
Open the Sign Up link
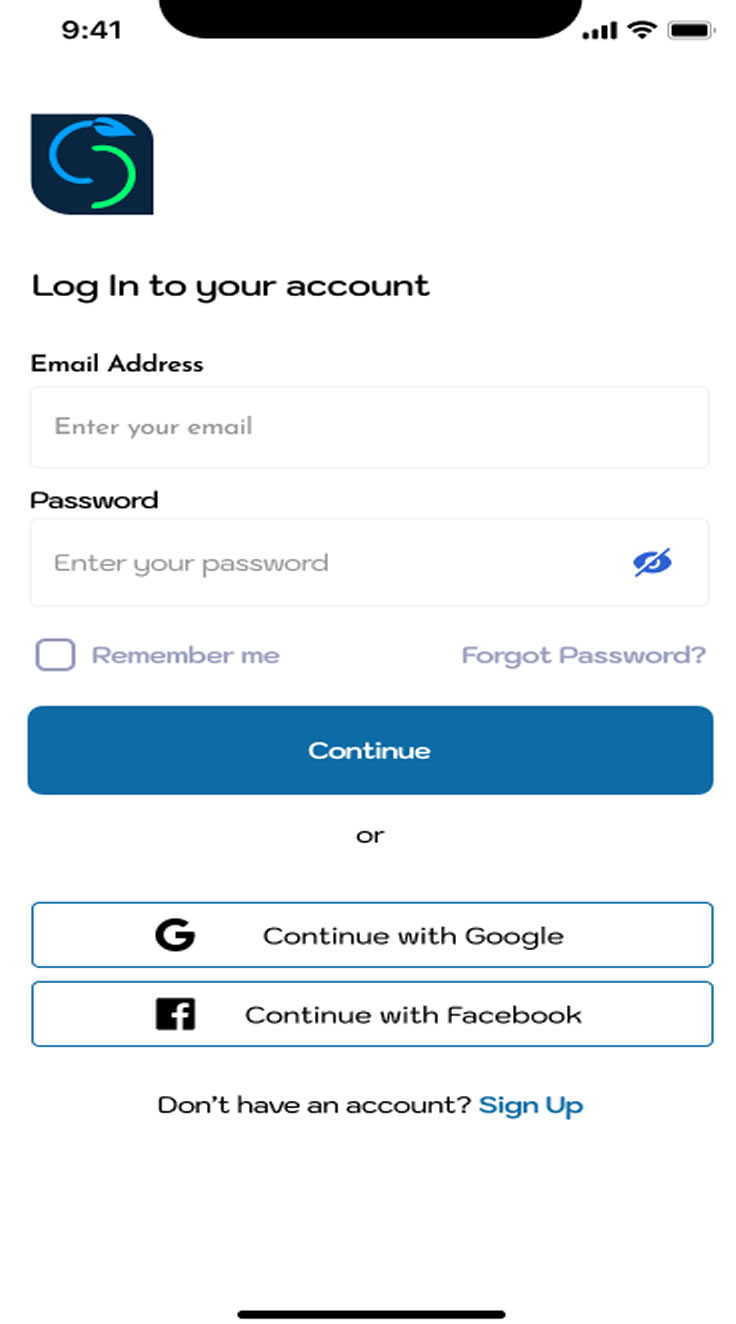(x=531, y=1105)
